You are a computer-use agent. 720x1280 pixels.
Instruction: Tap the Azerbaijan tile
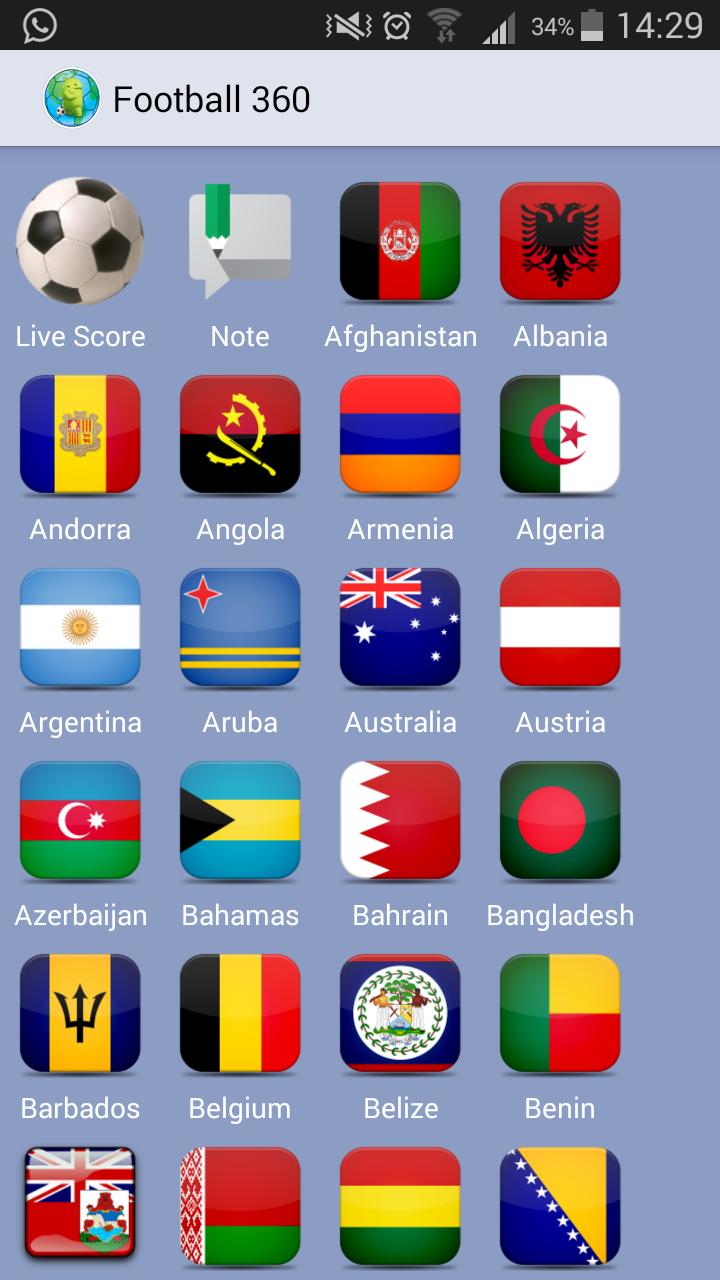click(80, 820)
